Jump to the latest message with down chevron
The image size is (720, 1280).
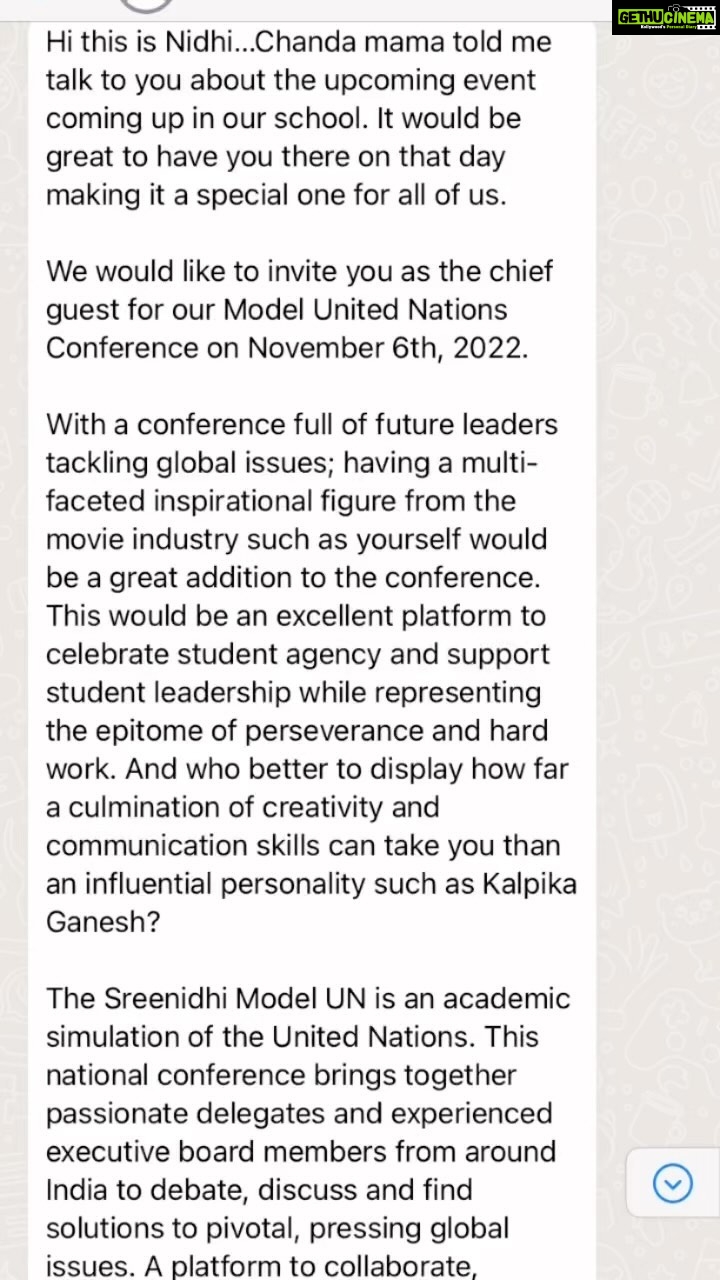(x=673, y=1184)
